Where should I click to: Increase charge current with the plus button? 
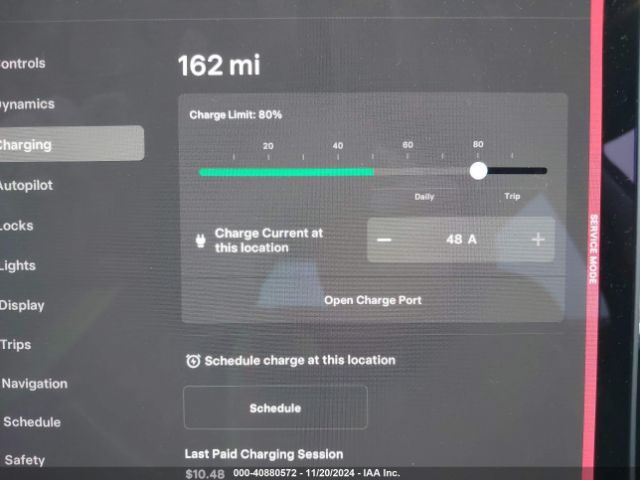(x=538, y=240)
